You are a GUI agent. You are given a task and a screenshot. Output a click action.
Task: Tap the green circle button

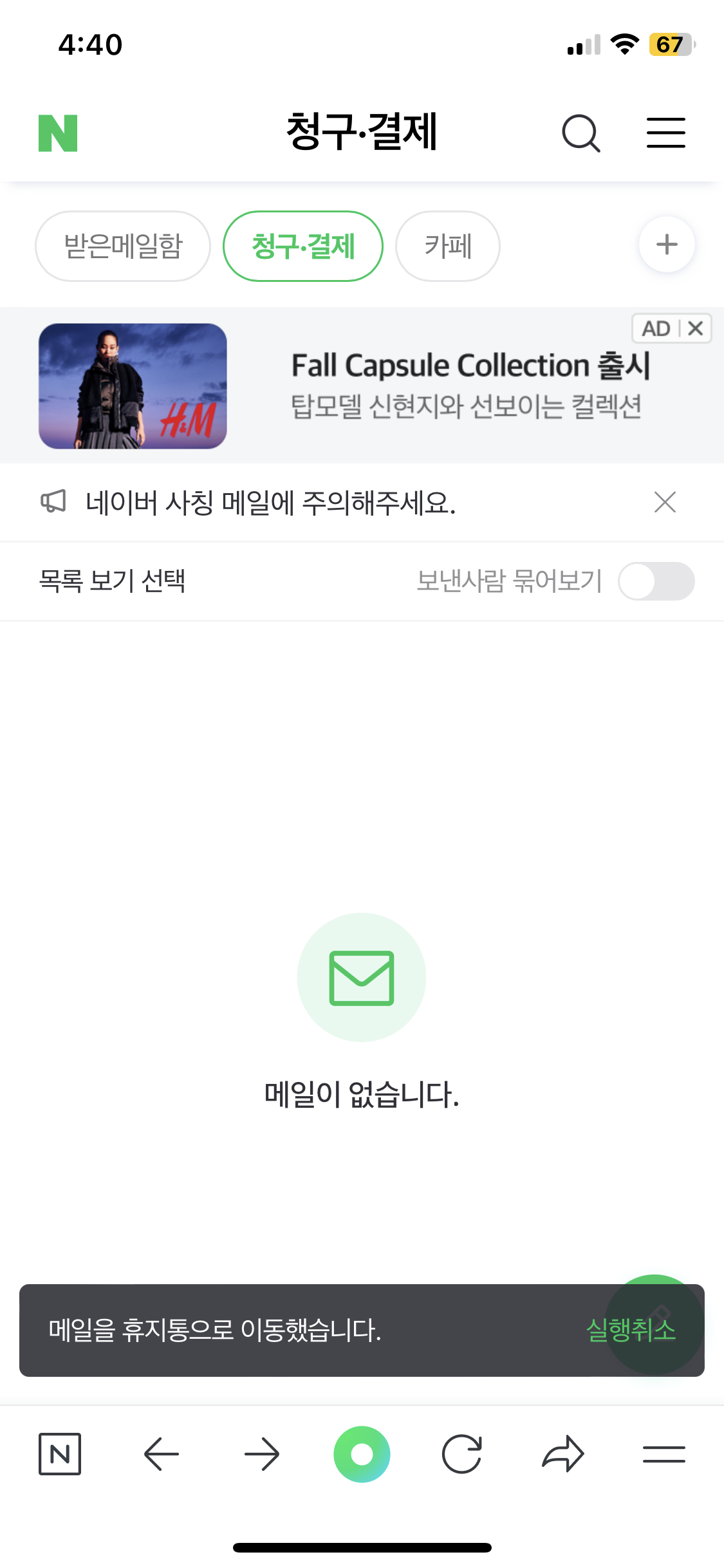pos(362,1454)
